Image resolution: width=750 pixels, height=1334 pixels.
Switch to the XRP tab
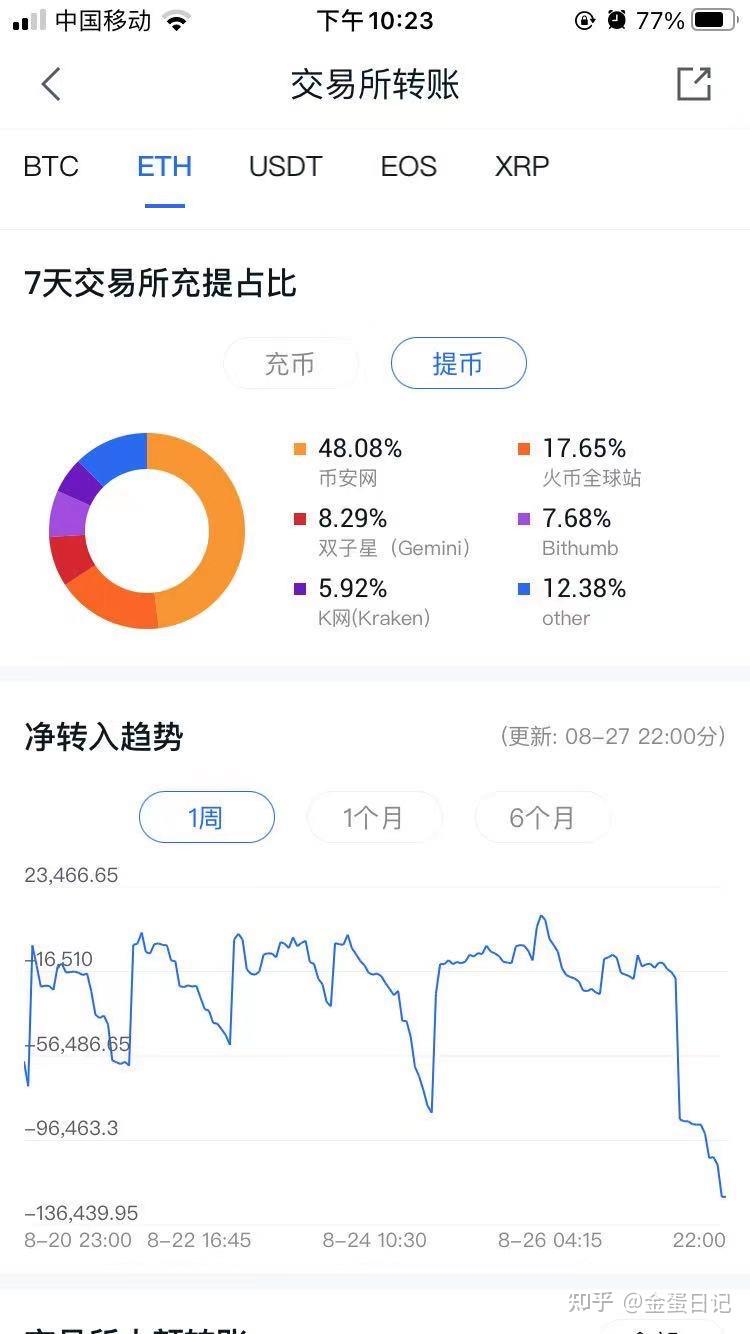pyautogui.click(x=520, y=166)
